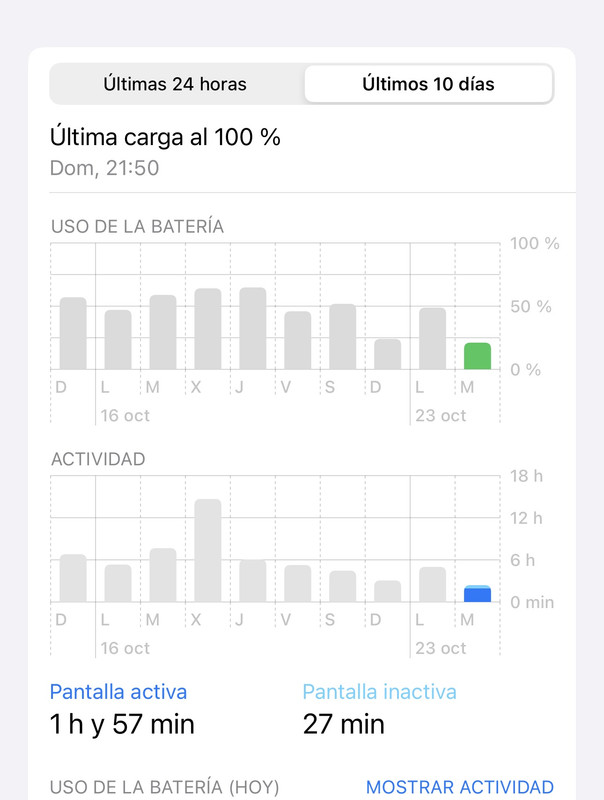The height and width of the screenshot is (800, 604).
Task: Tap the MOSTRAR ACTIVIDAD link
Action: [460, 787]
